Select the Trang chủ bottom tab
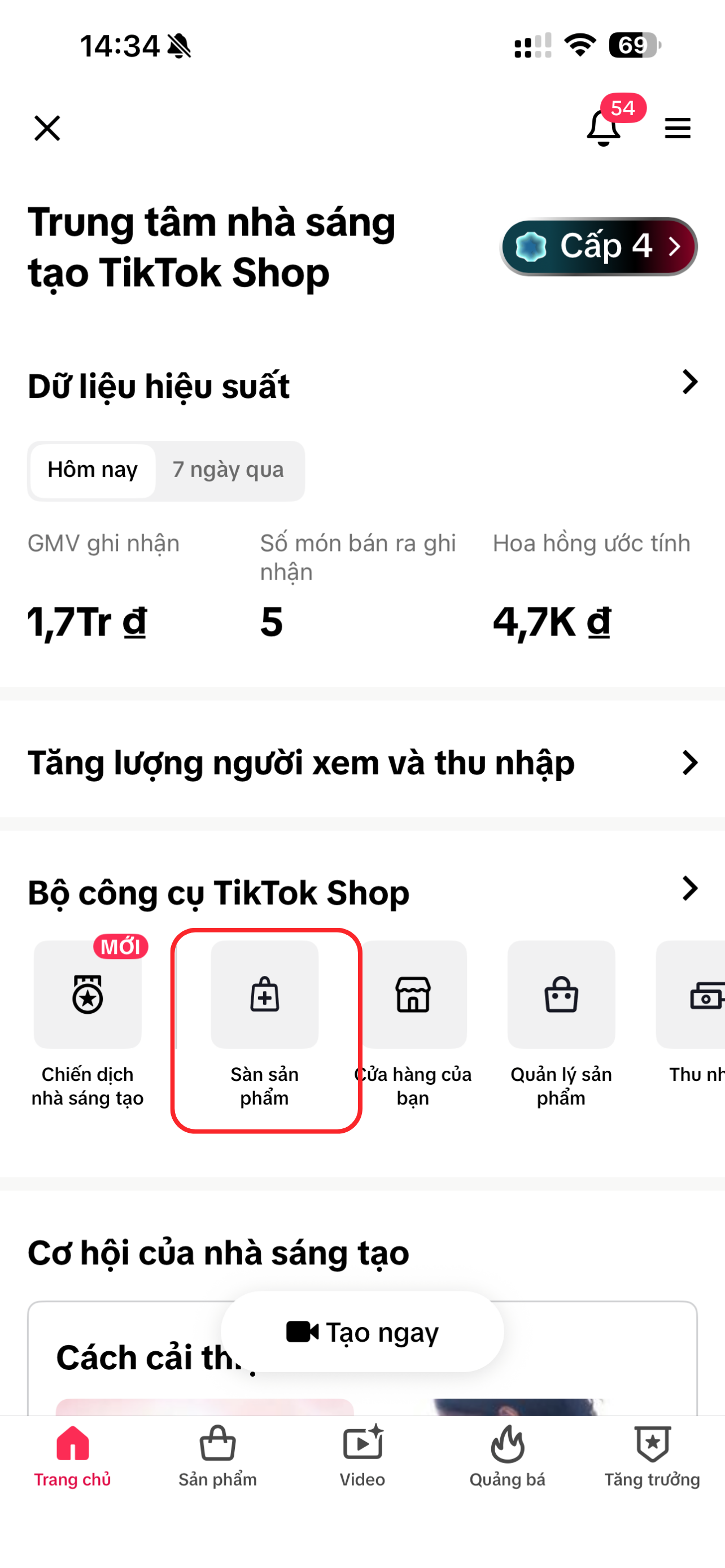The image size is (725, 1568). (72, 1457)
